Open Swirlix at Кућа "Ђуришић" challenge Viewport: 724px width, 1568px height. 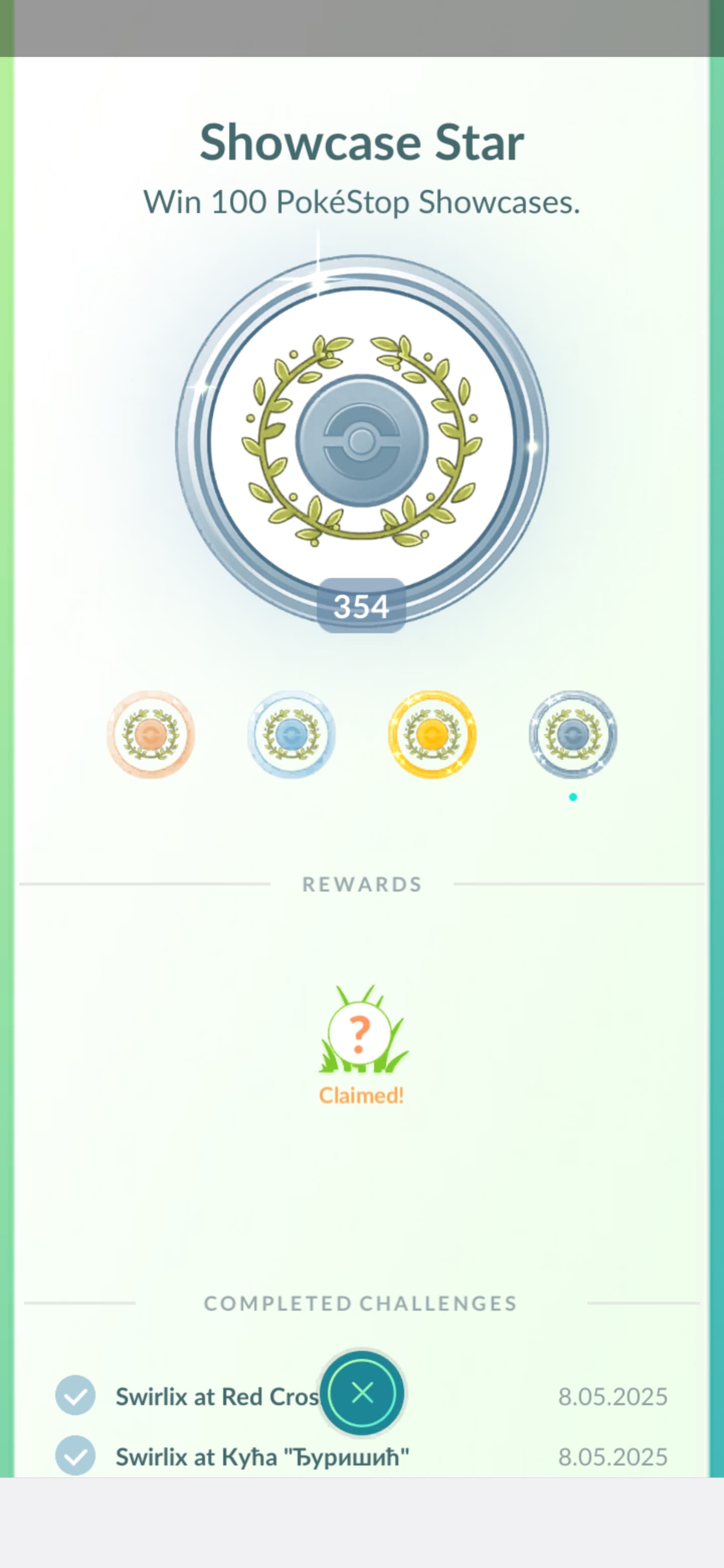pos(361,1456)
